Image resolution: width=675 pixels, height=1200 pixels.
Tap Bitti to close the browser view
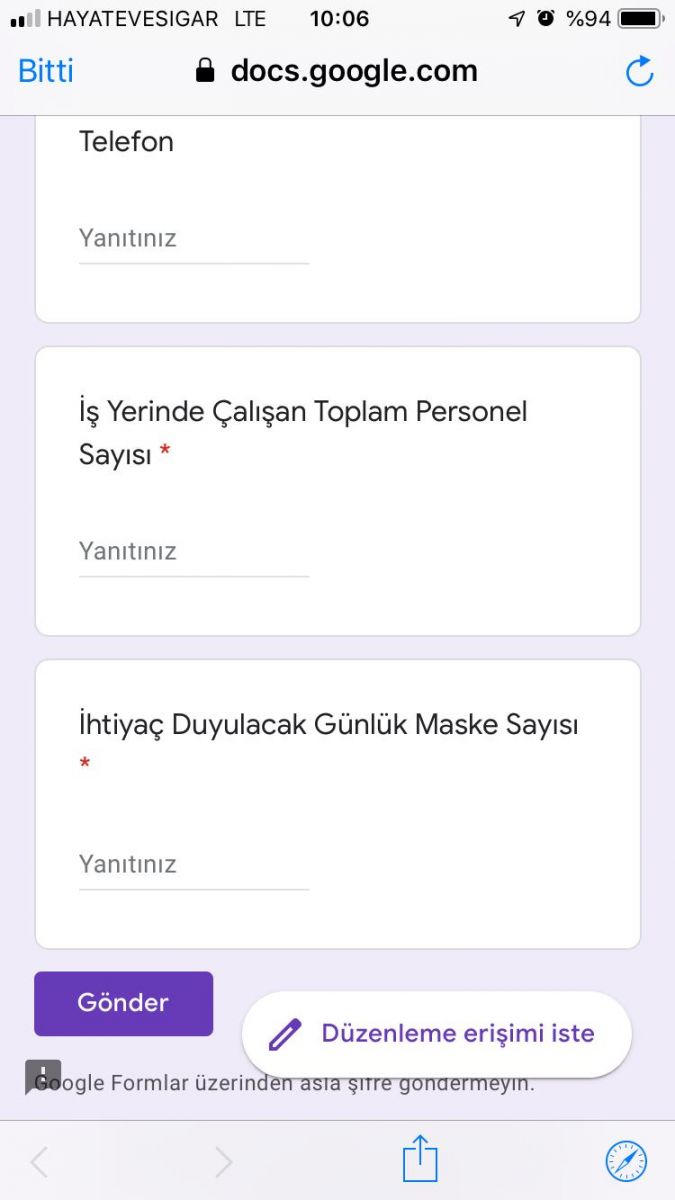[x=46, y=71]
